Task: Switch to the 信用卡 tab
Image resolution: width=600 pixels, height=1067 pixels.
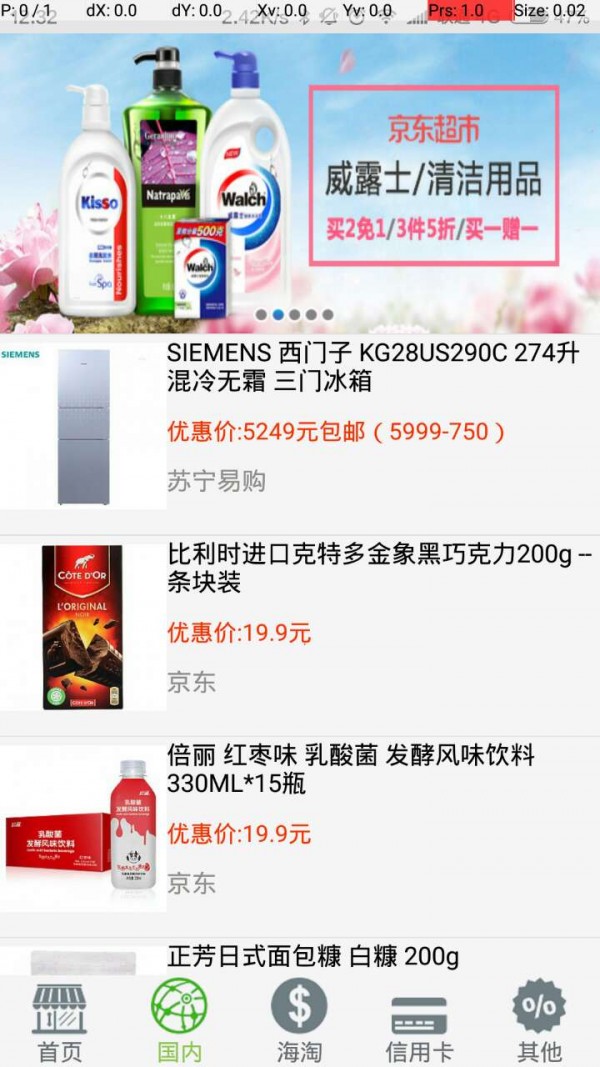Action: pyautogui.click(x=419, y=1020)
